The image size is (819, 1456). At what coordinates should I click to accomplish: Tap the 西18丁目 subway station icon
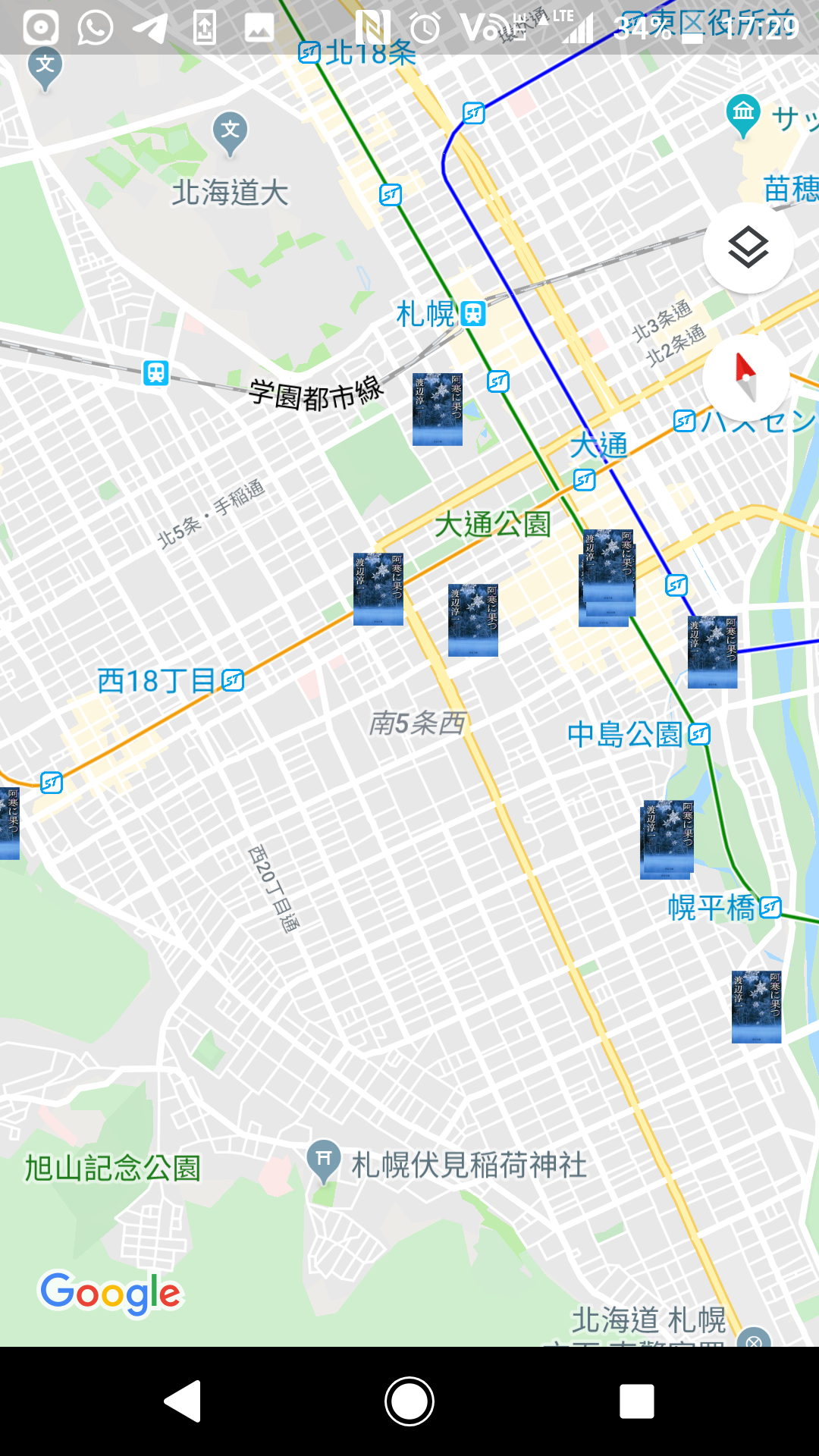[233, 680]
